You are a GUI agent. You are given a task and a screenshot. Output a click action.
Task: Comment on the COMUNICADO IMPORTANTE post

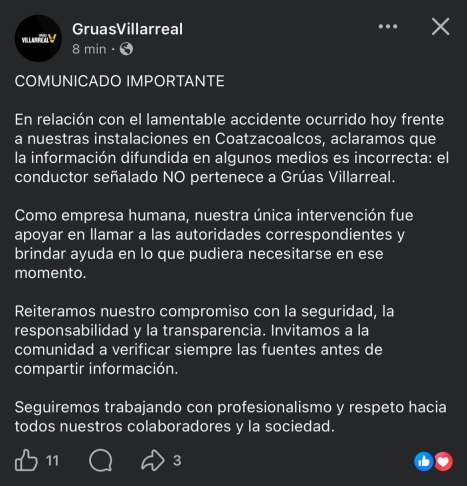pos(101,460)
